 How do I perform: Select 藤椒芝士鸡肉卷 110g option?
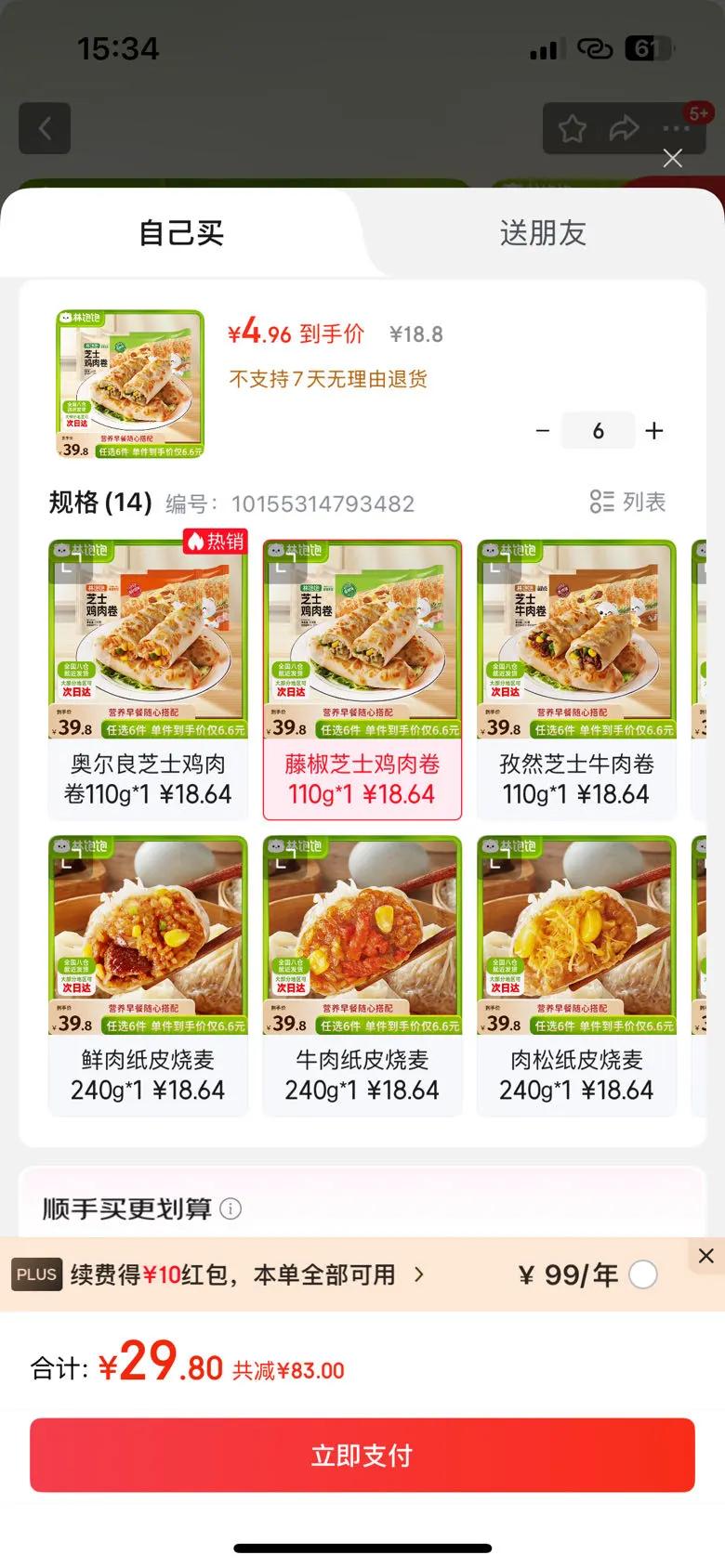click(x=362, y=679)
